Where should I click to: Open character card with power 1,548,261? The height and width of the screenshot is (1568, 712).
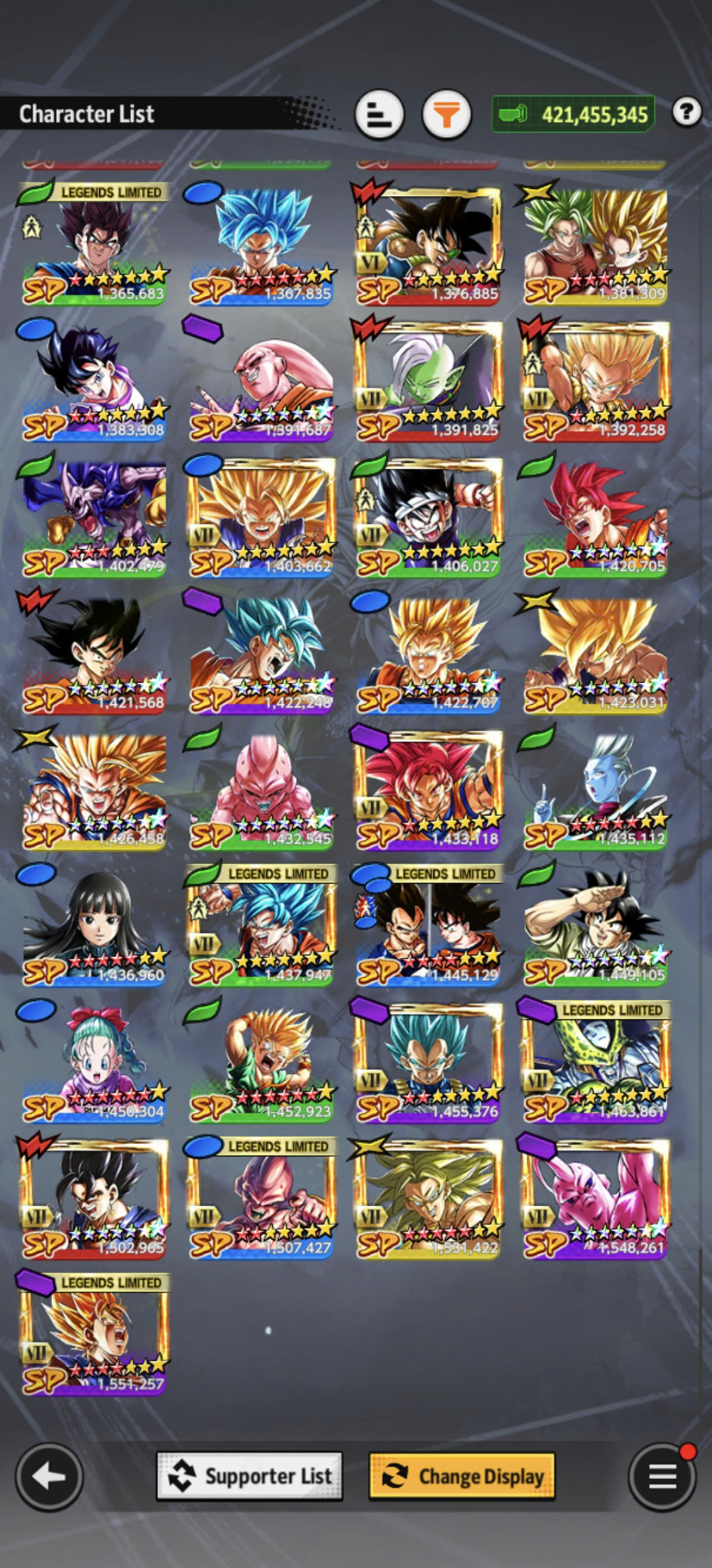tap(595, 1197)
